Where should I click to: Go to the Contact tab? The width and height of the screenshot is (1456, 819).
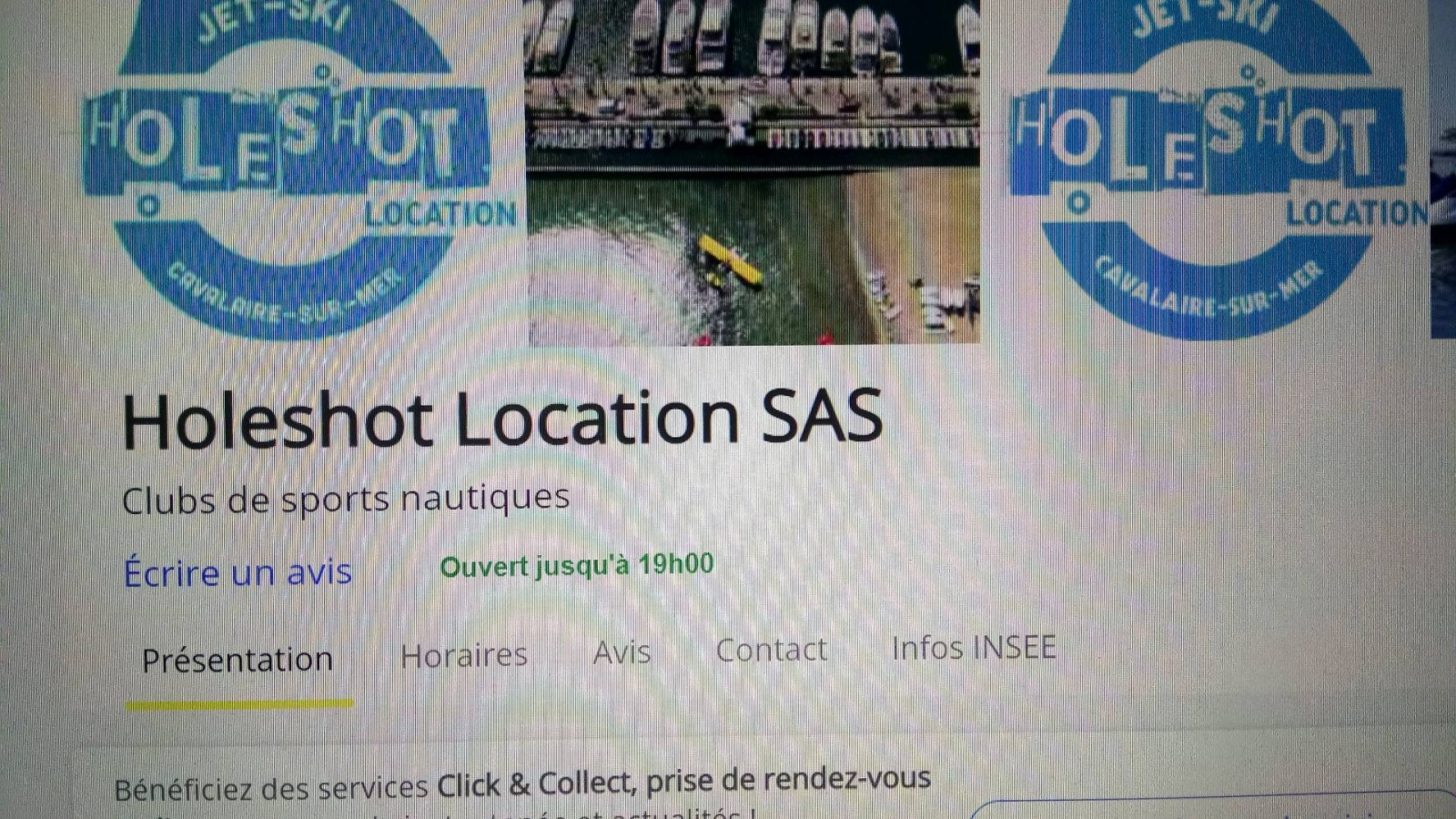772,651
